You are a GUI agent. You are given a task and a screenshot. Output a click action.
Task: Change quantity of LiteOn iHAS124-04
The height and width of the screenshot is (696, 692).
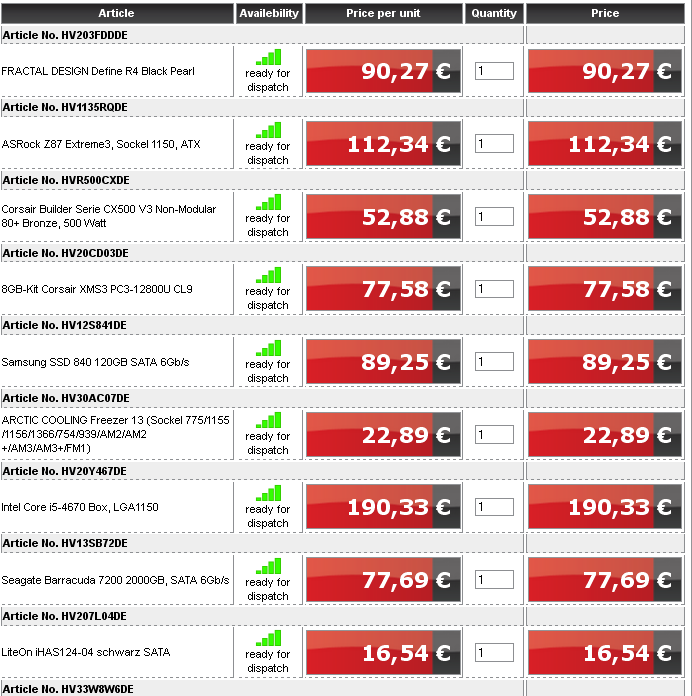pyautogui.click(x=494, y=652)
